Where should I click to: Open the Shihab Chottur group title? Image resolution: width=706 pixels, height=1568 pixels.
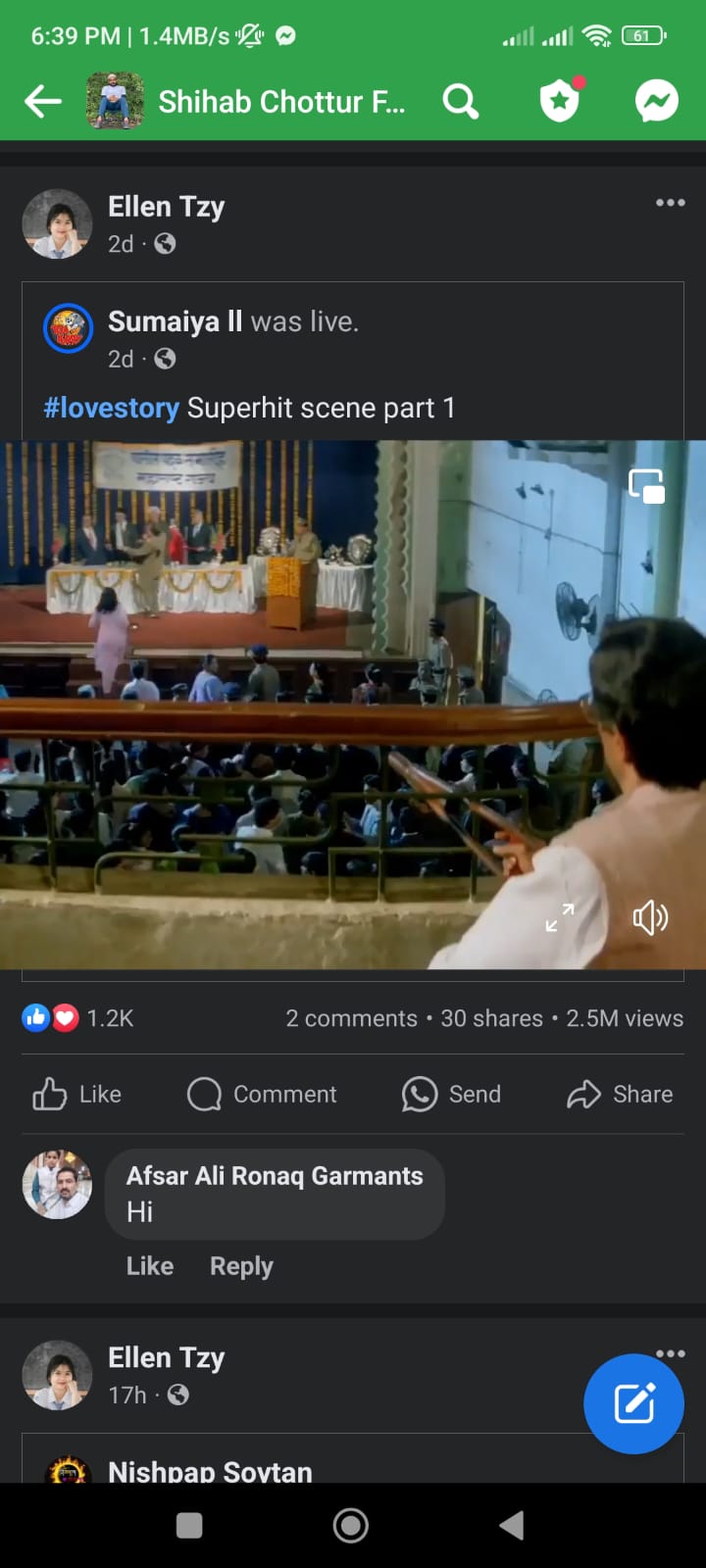pos(281,101)
